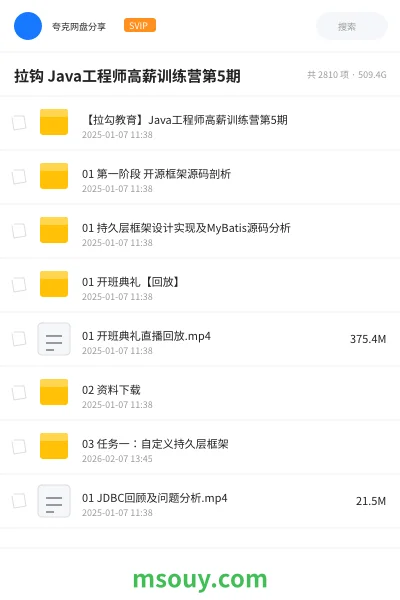Tick the checkbox for 03 任务一：自定义持久层框架
This screenshot has width=400, height=600.
19,446
